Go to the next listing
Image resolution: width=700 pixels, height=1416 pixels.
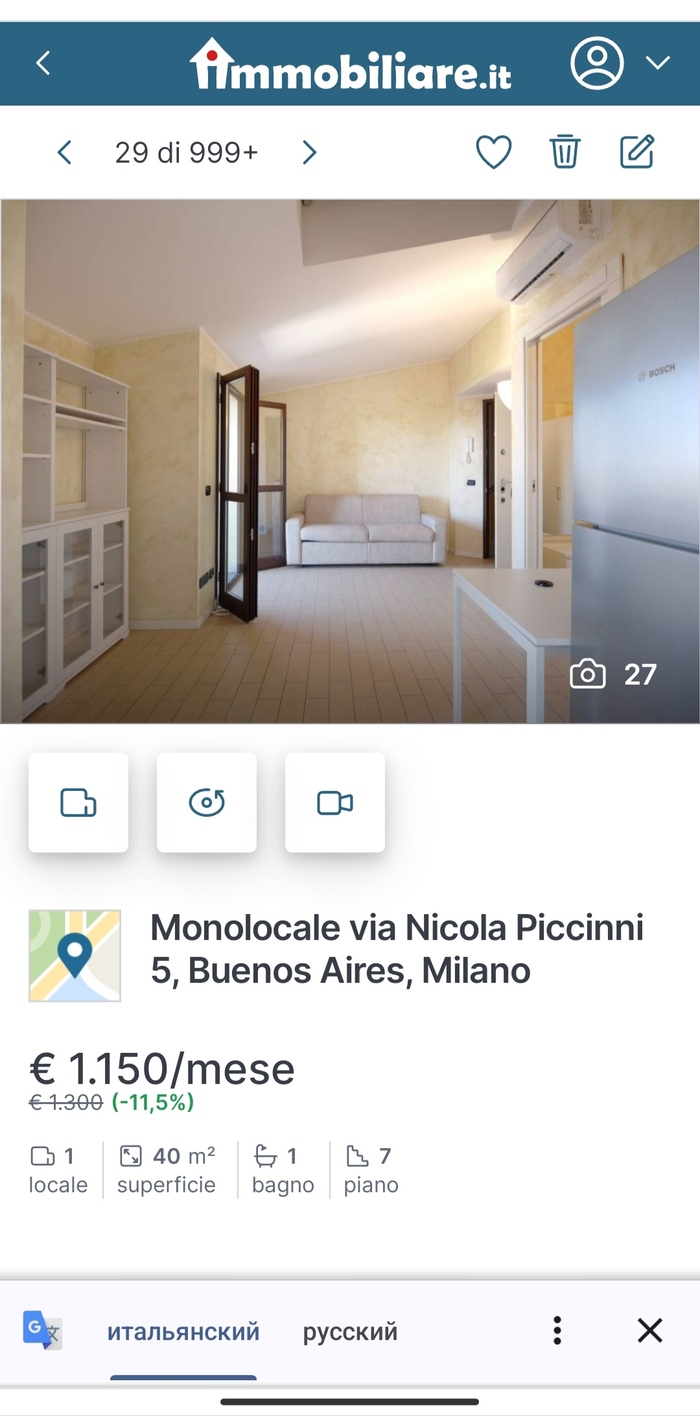pyautogui.click(x=309, y=152)
